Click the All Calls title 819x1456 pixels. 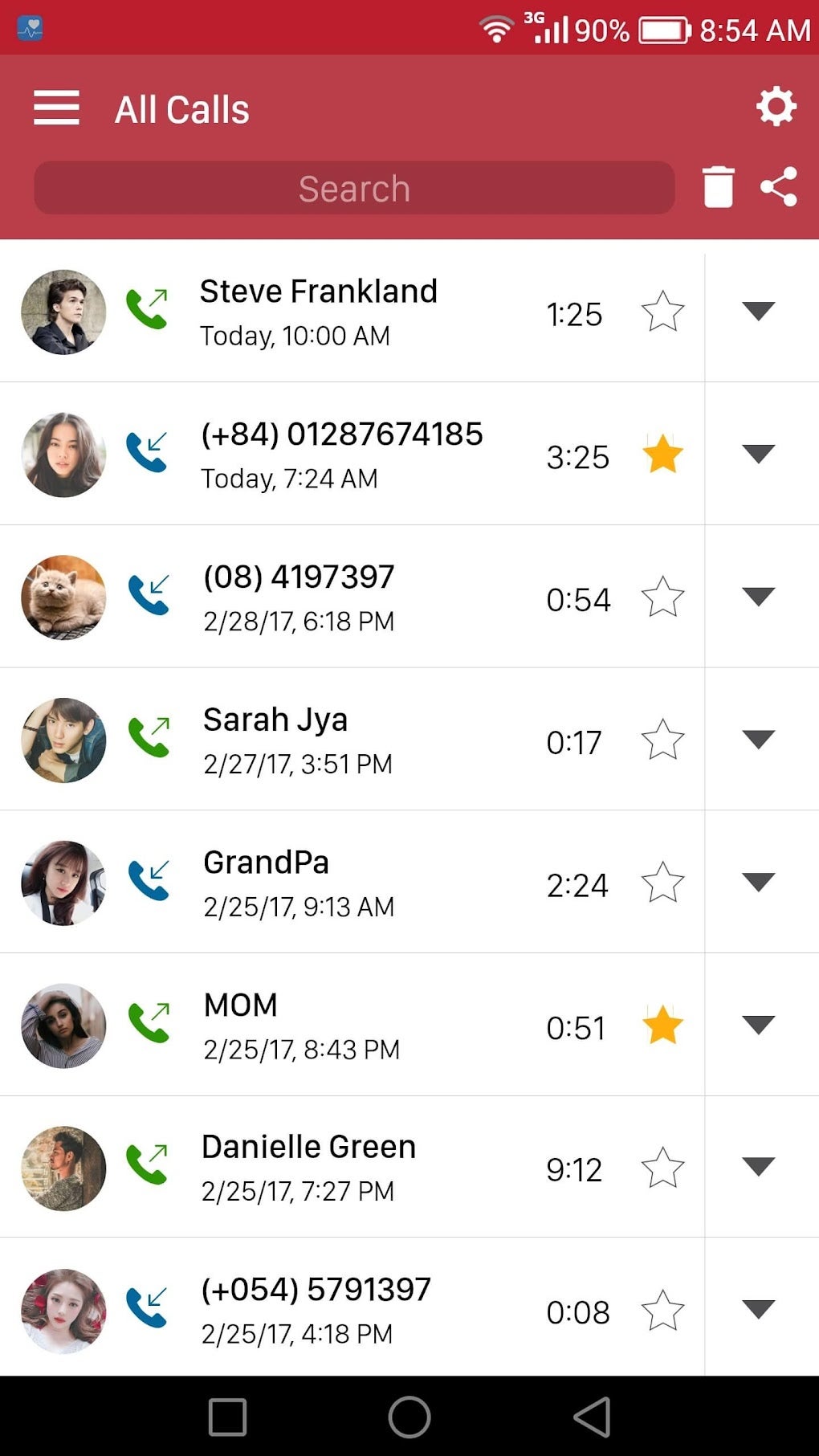181,108
